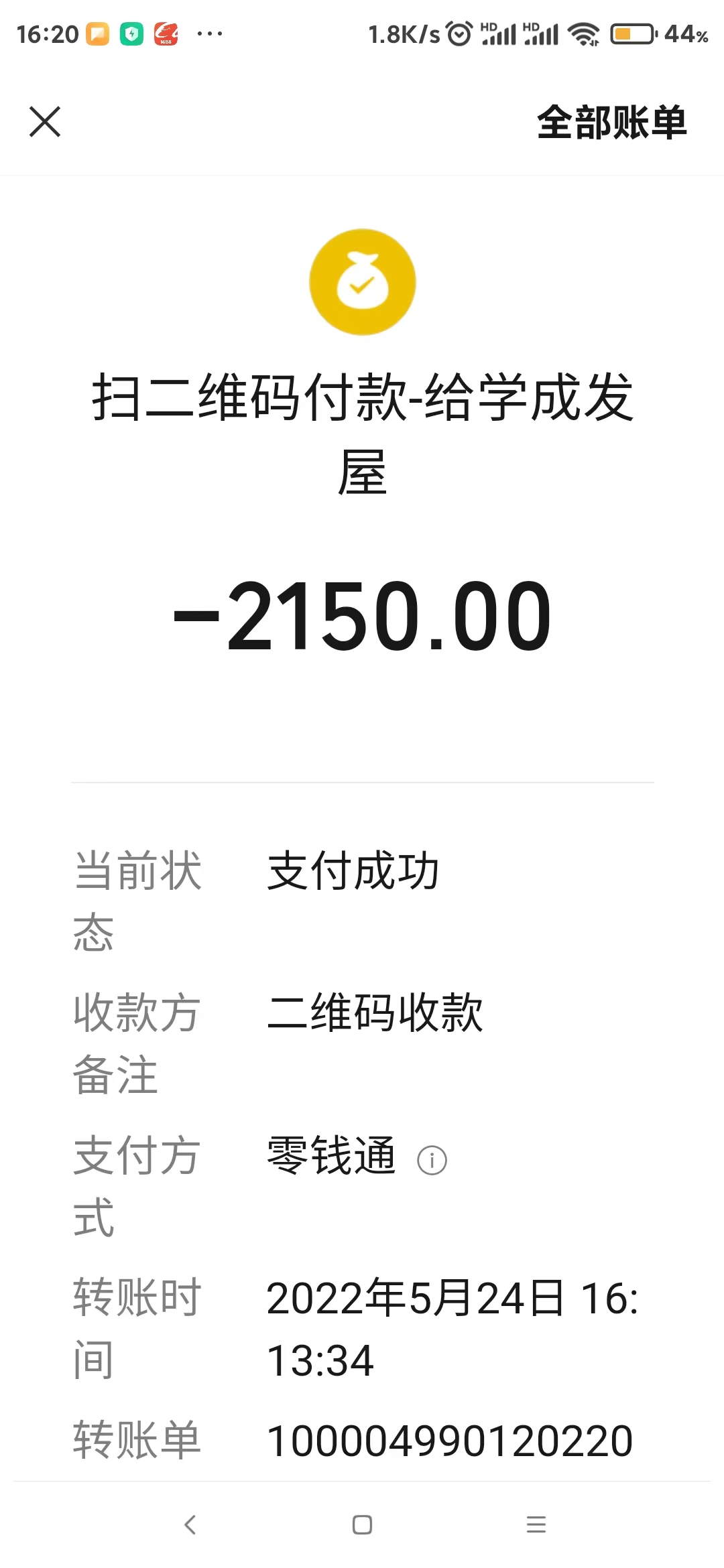Return to the phone home screen
Image resolution: width=724 pixels, height=1568 pixels.
pyautogui.click(x=362, y=1524)
